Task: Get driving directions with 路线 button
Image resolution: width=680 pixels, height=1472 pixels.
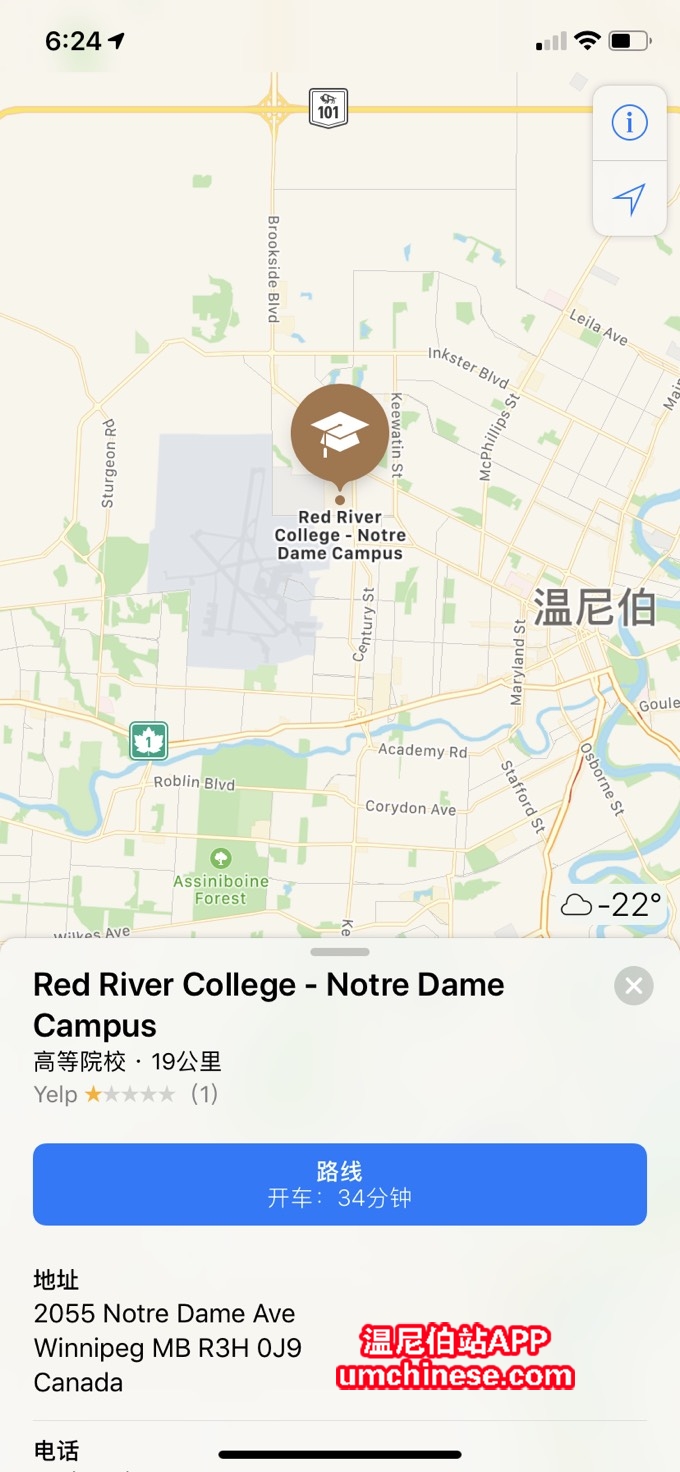Action: [x=340, y=1184]
